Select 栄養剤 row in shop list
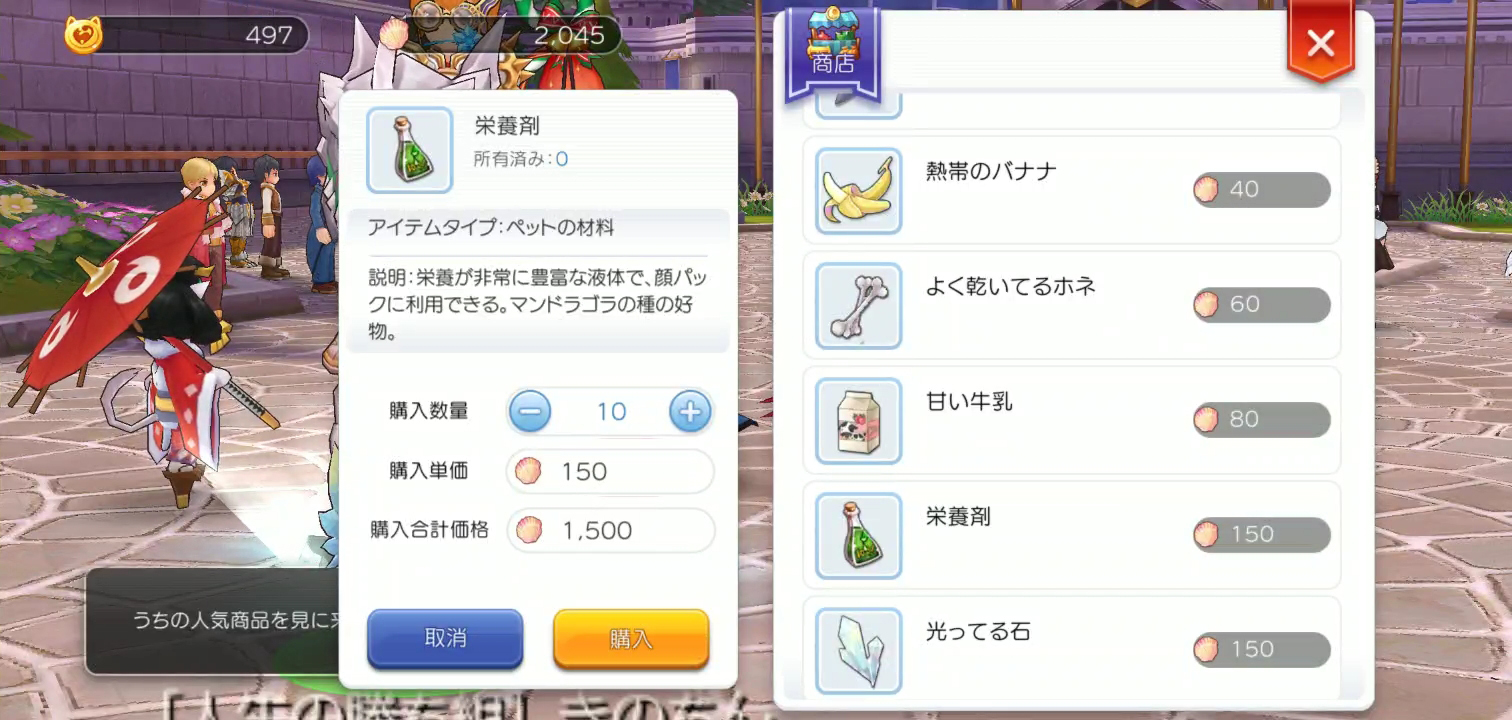The width and height of the screenshot is (1512, 720). [1072, 535]
